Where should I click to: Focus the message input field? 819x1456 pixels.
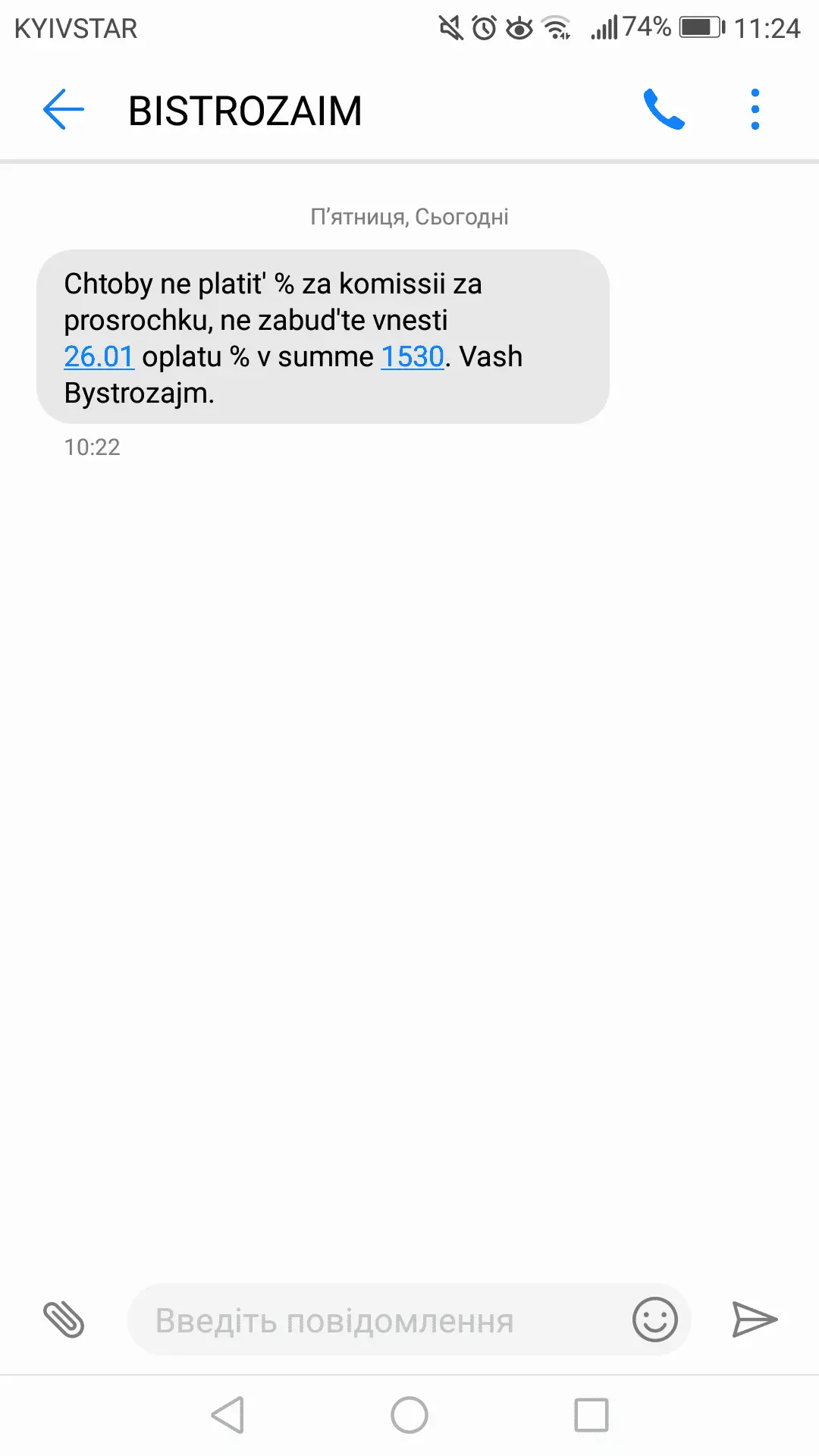(379, 1320)
